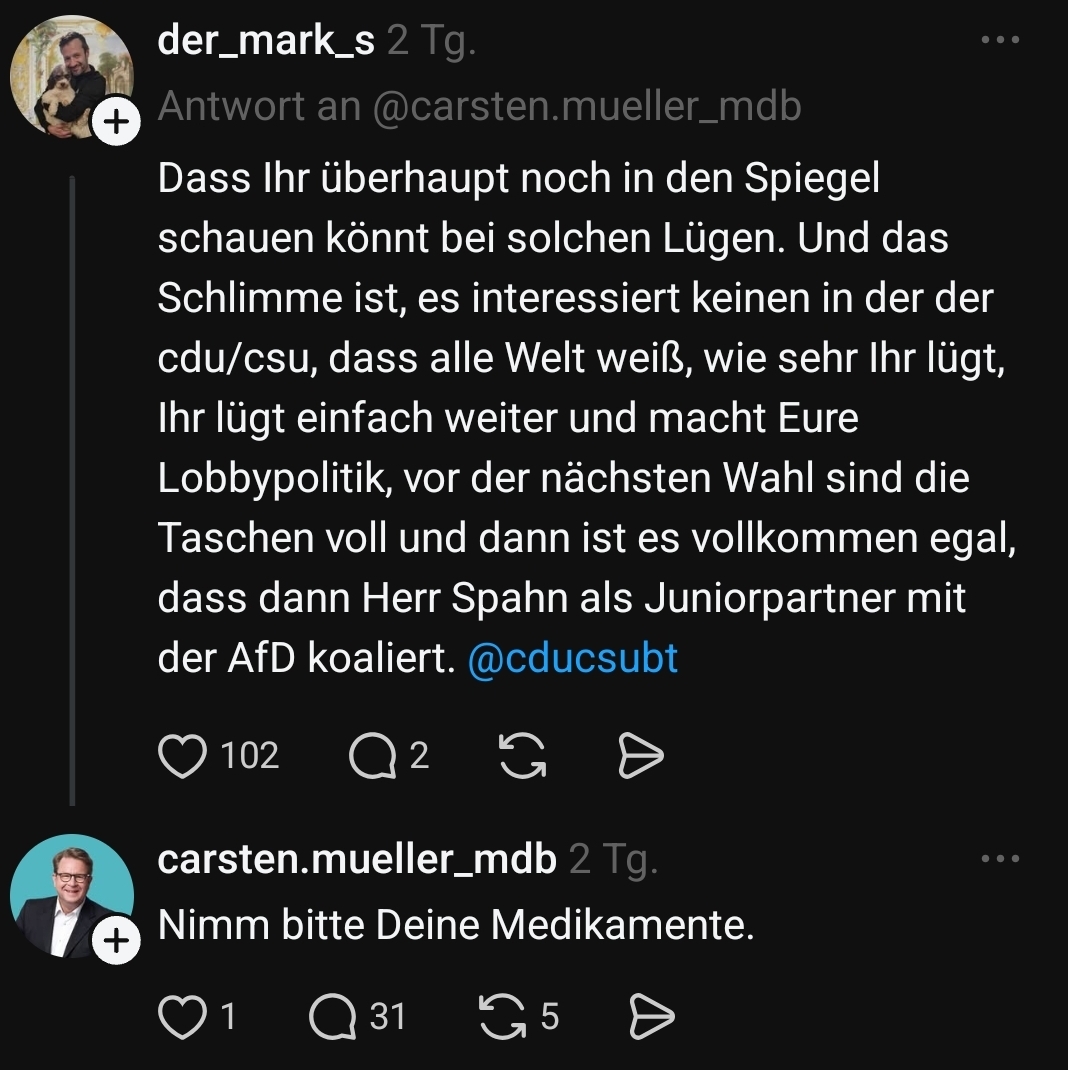The height and width of the screenshot is (1070, 1068).
Task: Open comments on der_mark_s's post
Action: [372, 756]
